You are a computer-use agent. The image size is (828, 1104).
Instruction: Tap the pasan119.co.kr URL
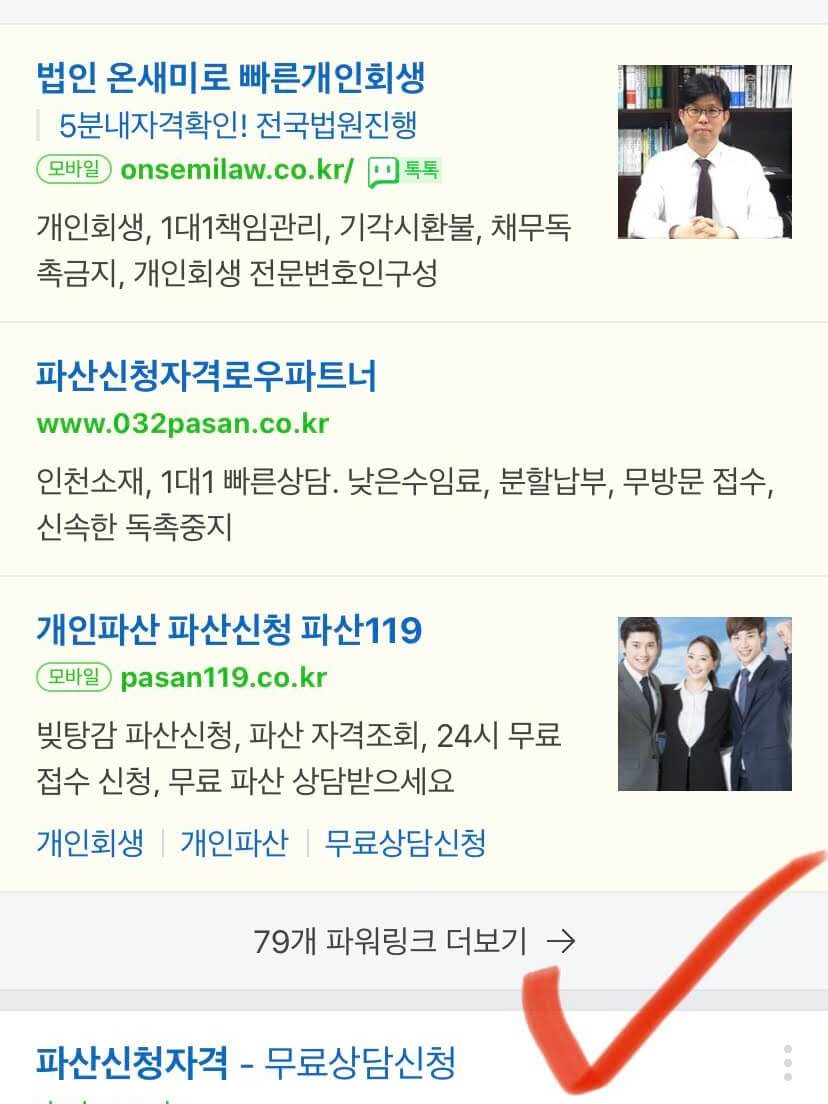point(223,678)
